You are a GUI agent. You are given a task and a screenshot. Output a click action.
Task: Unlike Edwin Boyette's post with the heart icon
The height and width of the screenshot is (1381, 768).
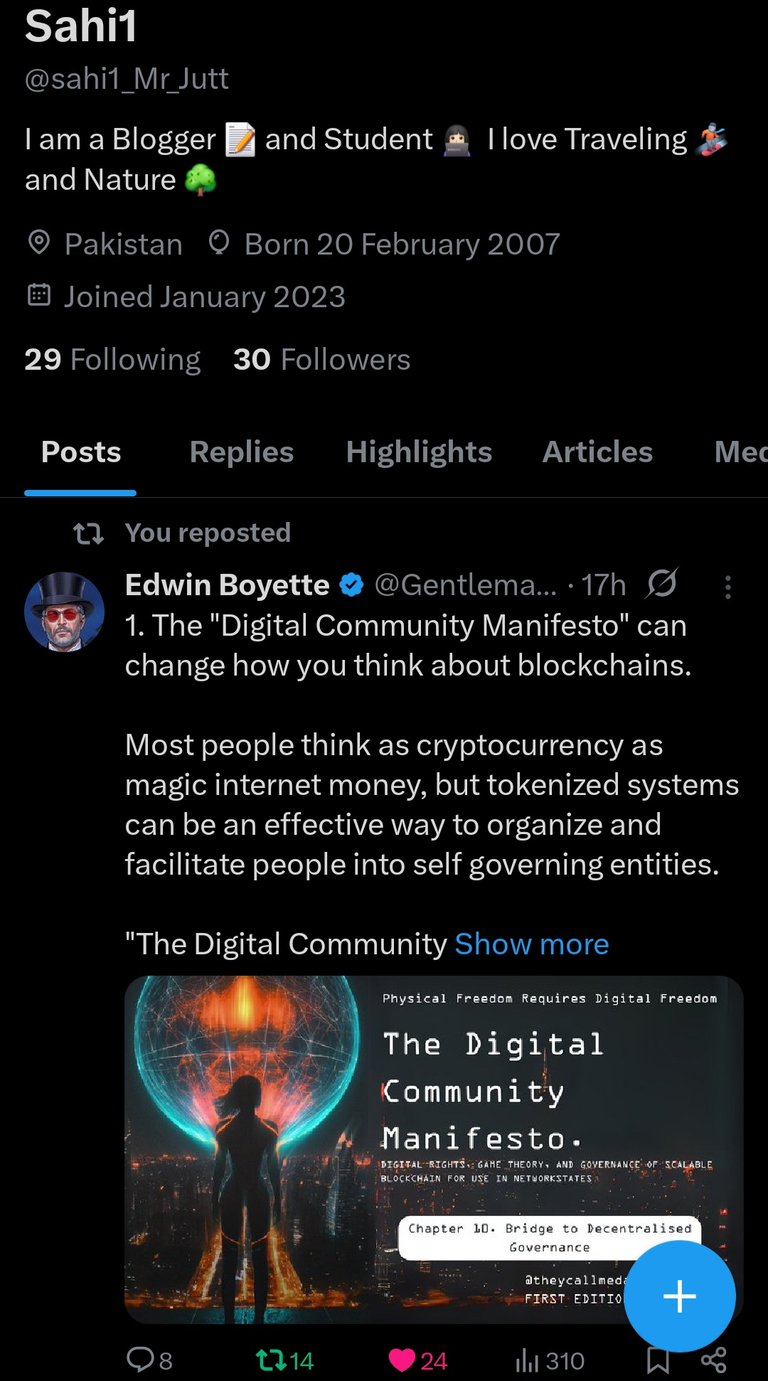[x=417, y=1360]
